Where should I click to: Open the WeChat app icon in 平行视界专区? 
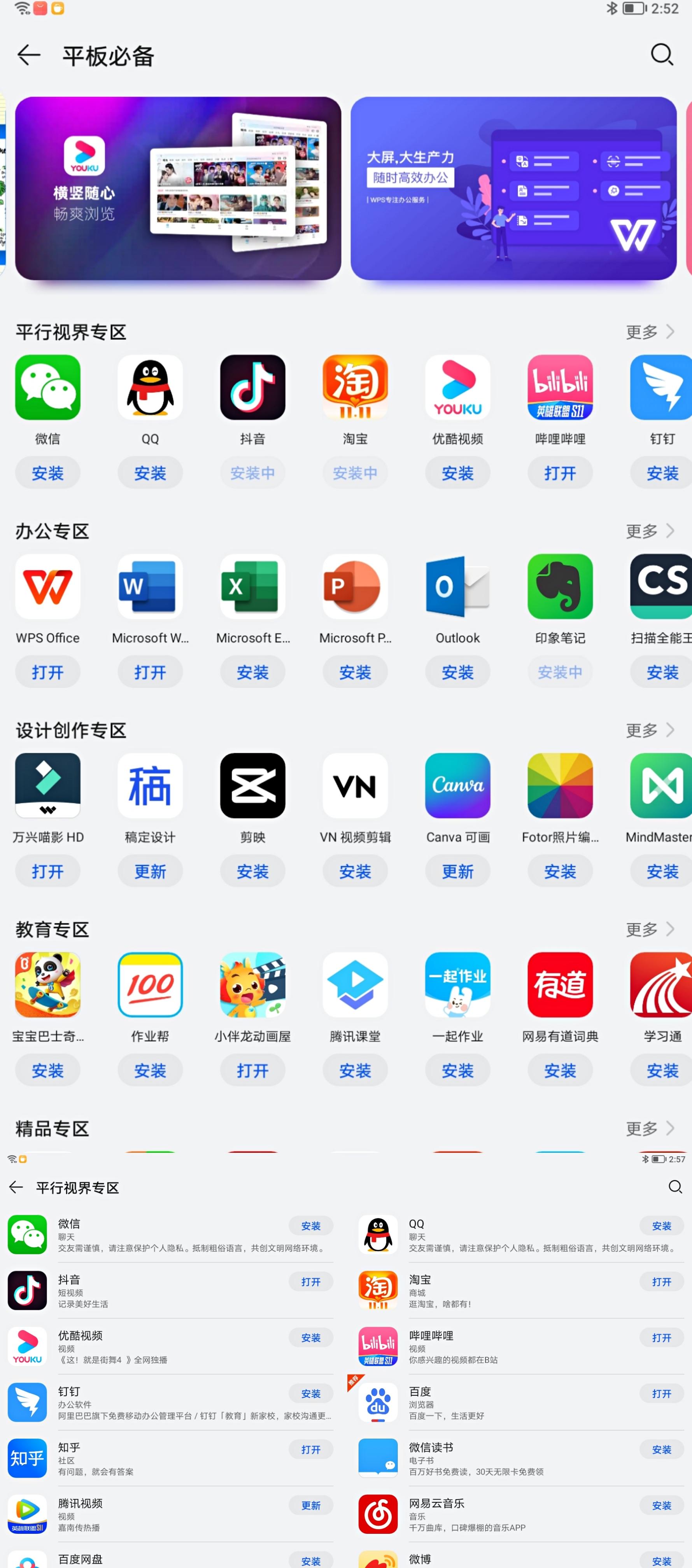coord(47,388)
